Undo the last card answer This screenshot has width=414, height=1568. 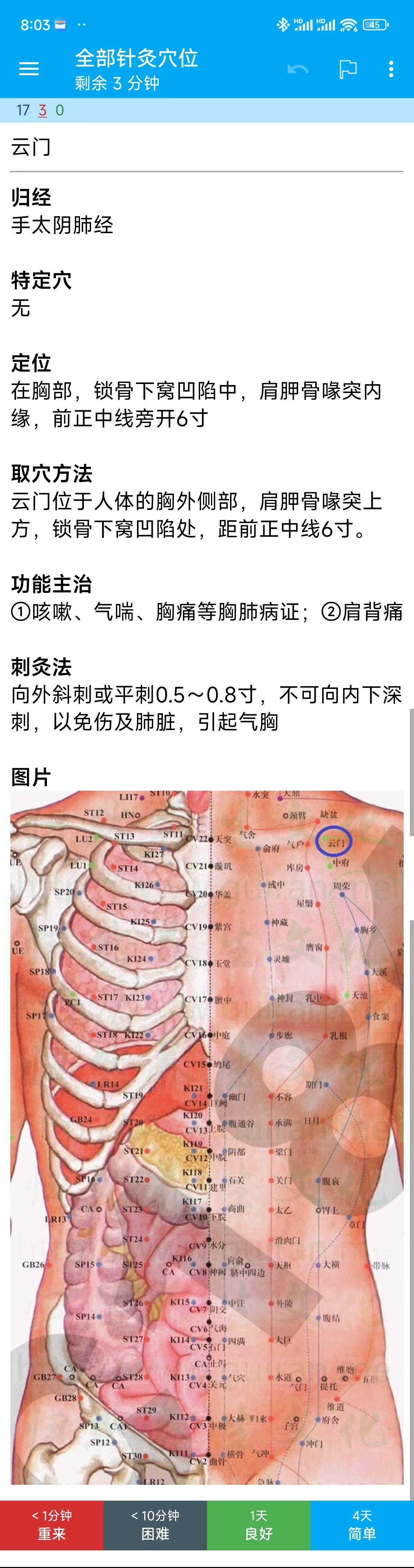click(x=297, y=69)
